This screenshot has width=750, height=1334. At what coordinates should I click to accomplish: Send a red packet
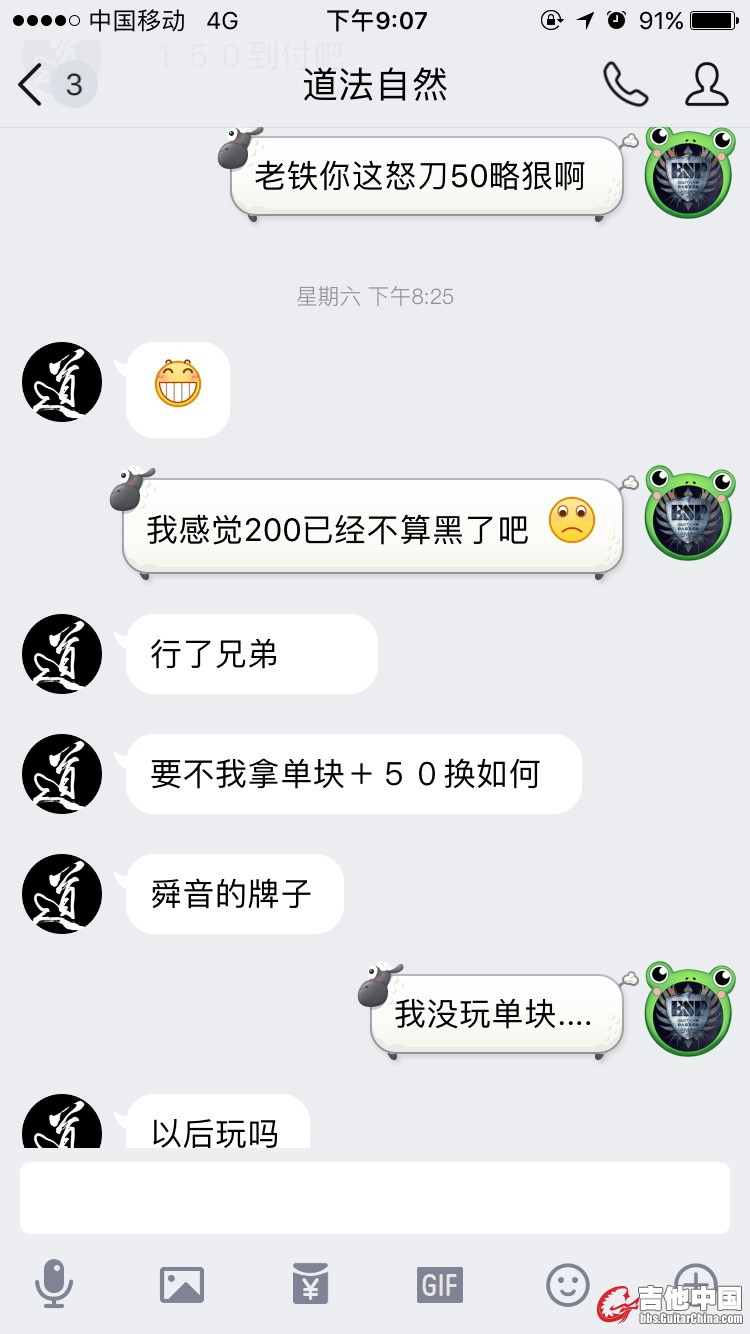[x=311, y=1284]
